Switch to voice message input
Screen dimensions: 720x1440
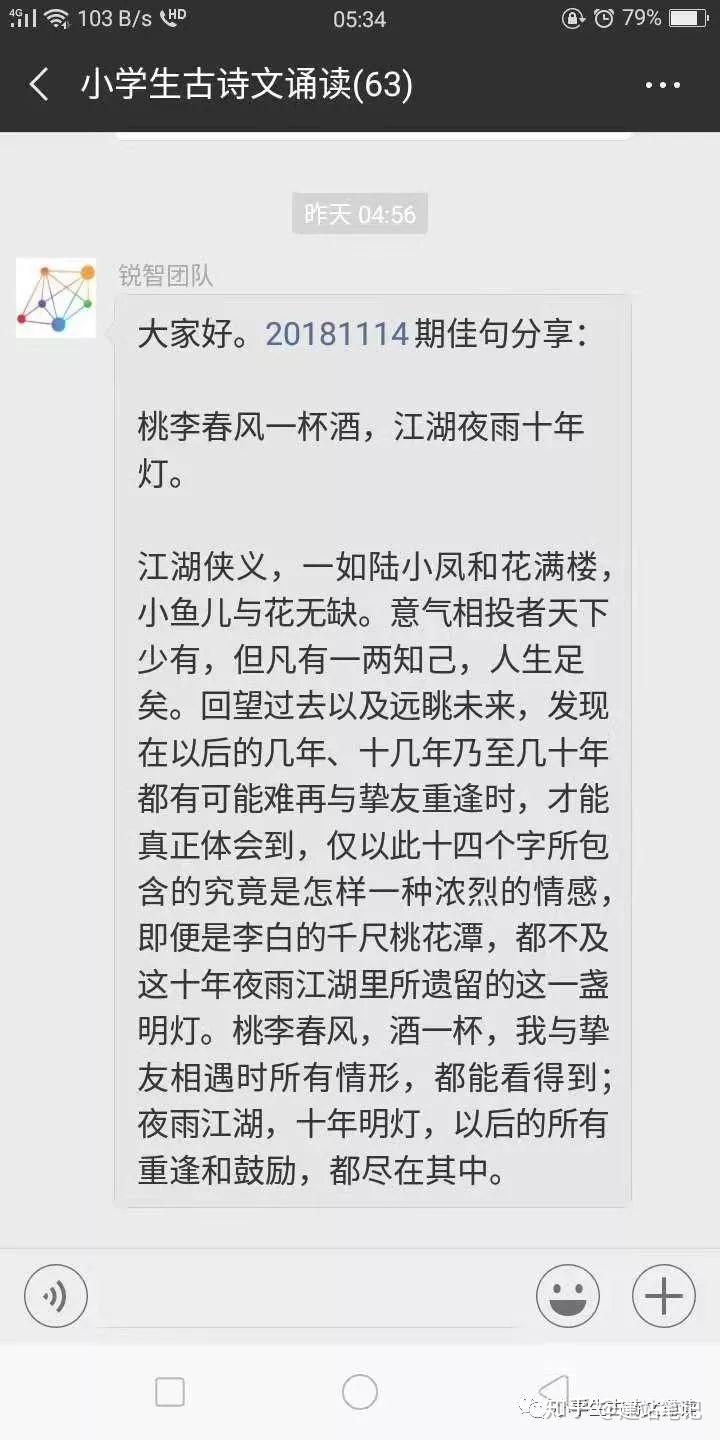56,1297
